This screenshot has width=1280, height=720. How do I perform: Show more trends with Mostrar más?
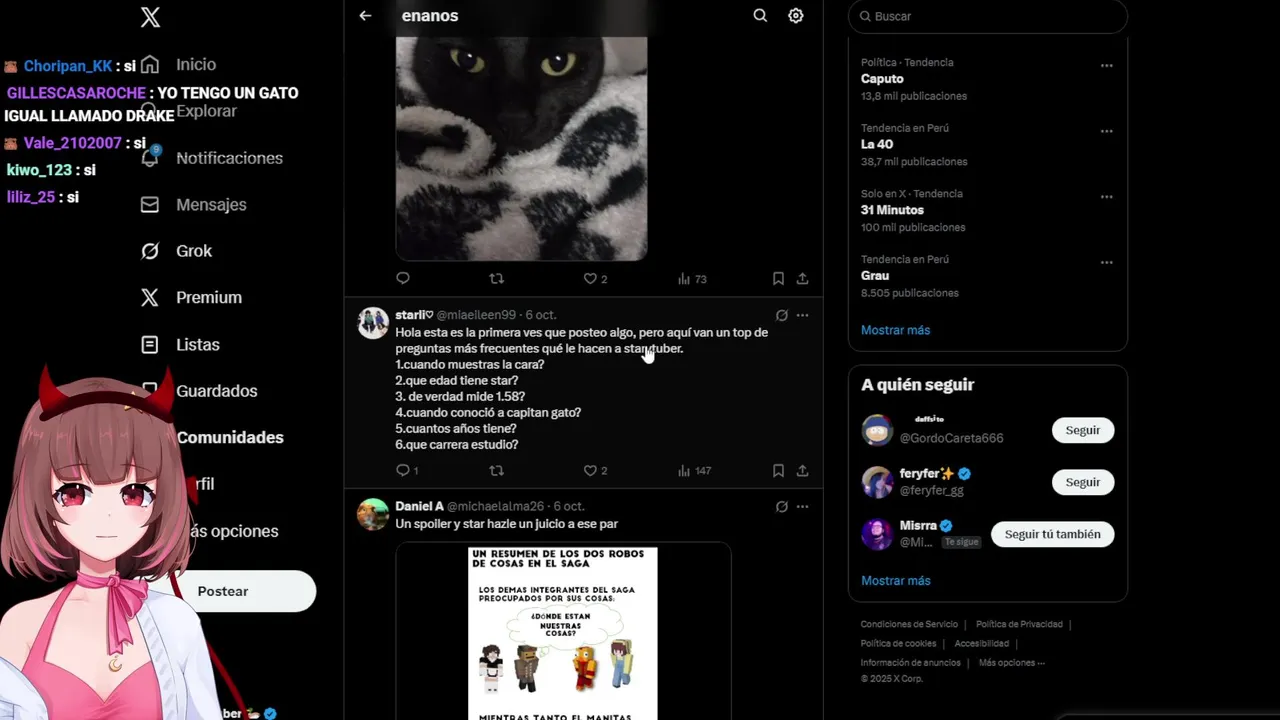(895, 330)
